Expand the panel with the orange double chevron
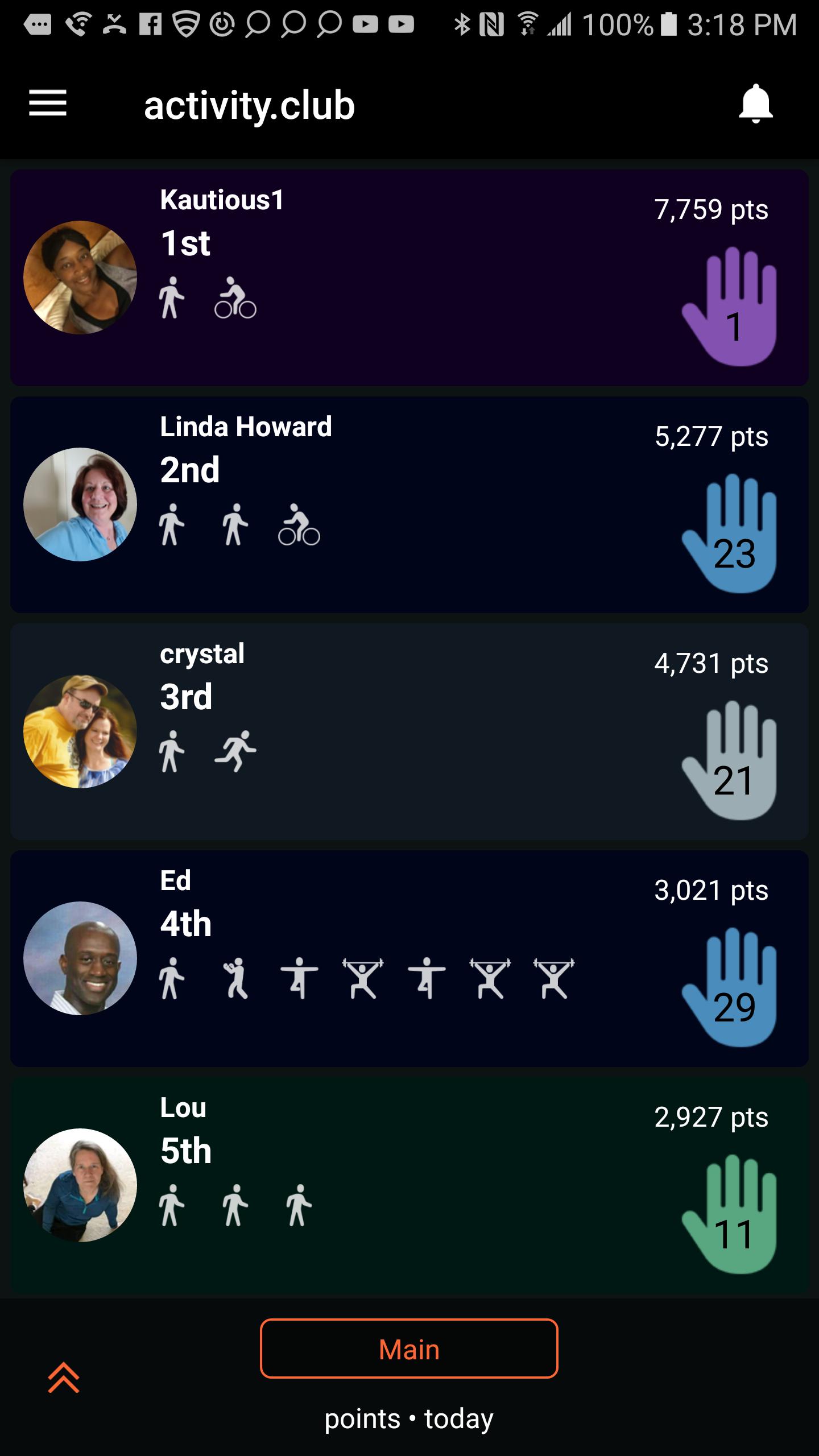Screen dimensions: 819x1456 click(x=64, y=1377)
